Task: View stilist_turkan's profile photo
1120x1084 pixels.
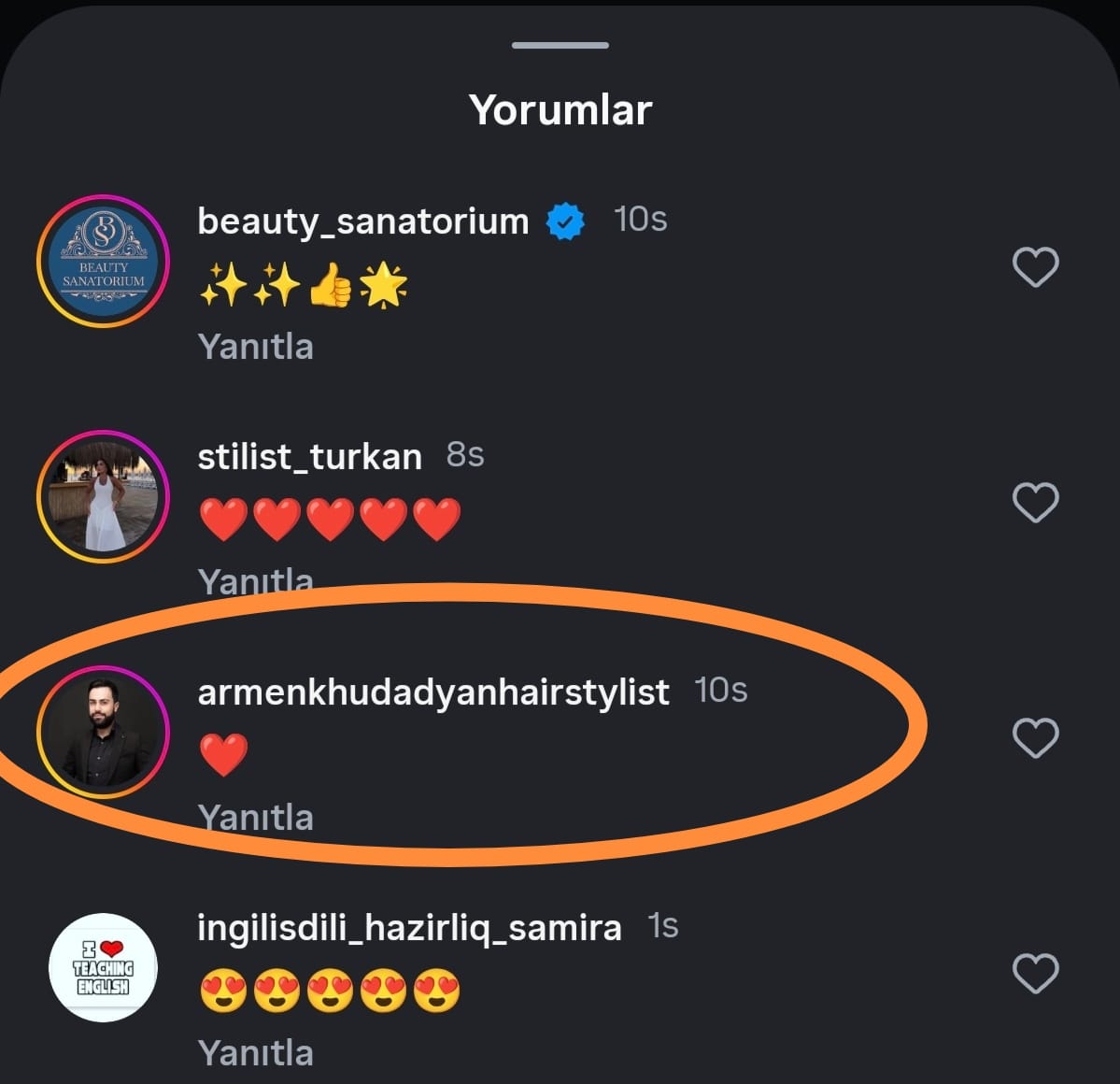Action: pyautogui.click(x=103, y=497)
